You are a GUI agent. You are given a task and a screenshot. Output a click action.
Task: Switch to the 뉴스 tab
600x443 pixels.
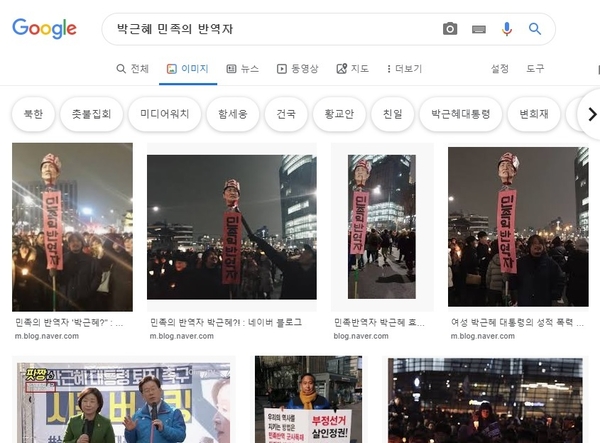point(242,69)
